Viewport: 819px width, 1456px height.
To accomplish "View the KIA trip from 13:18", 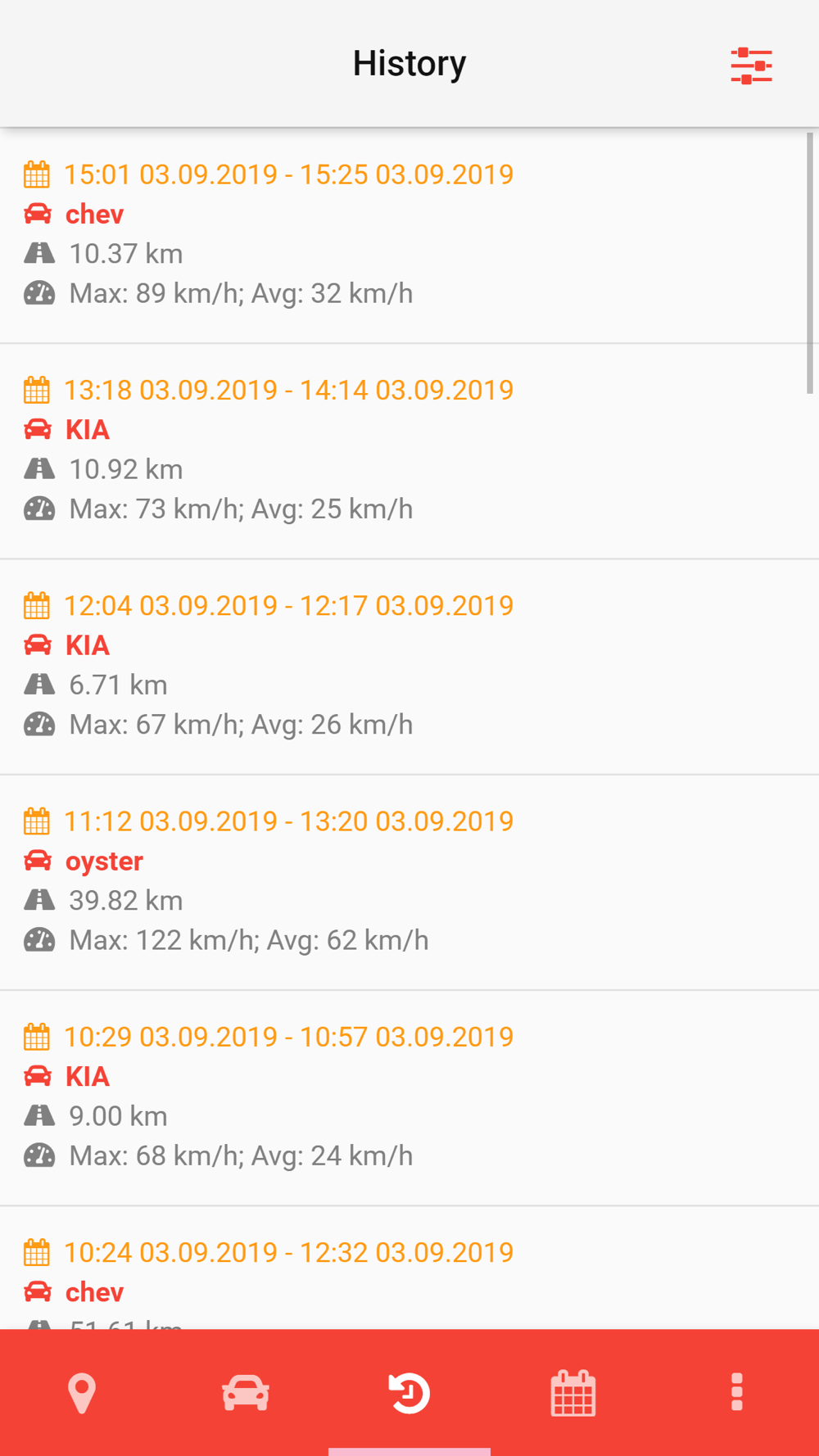I will [409, 451].
